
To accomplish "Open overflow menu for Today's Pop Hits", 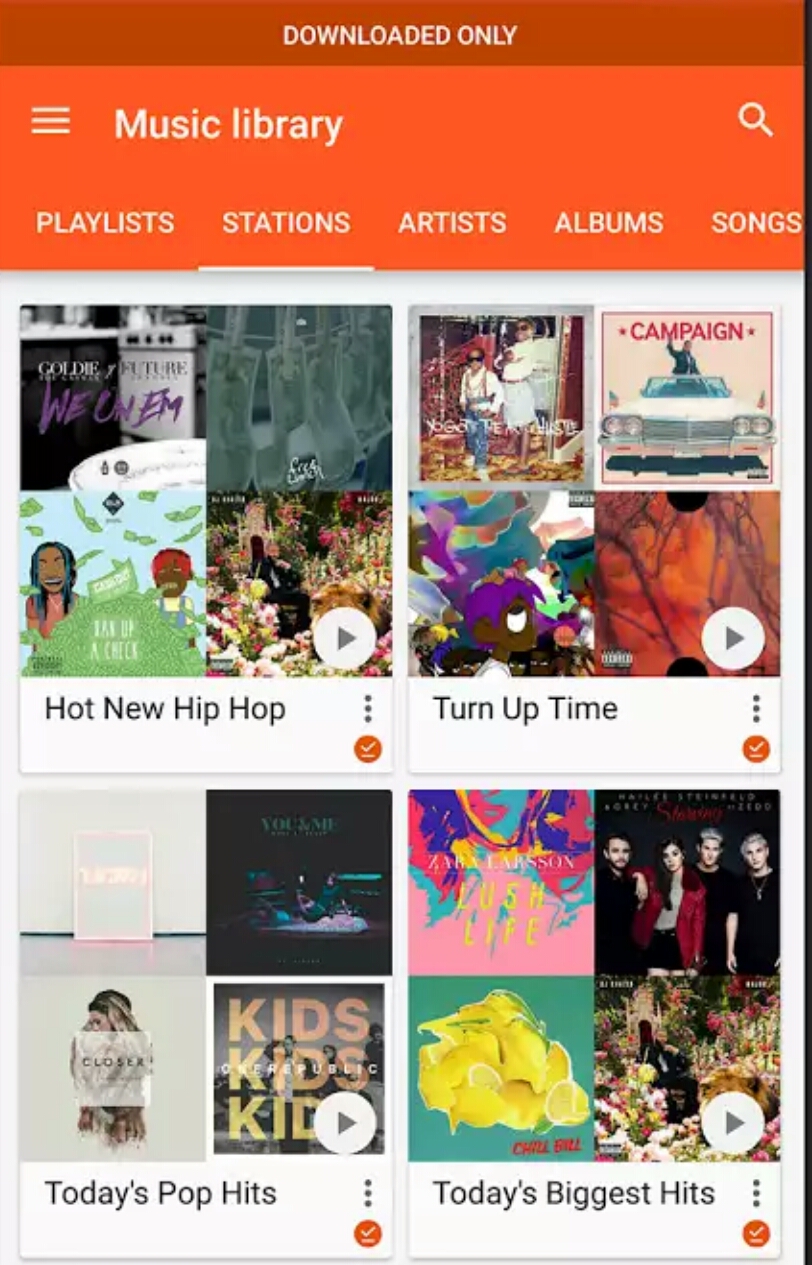I will [368, 1193].
